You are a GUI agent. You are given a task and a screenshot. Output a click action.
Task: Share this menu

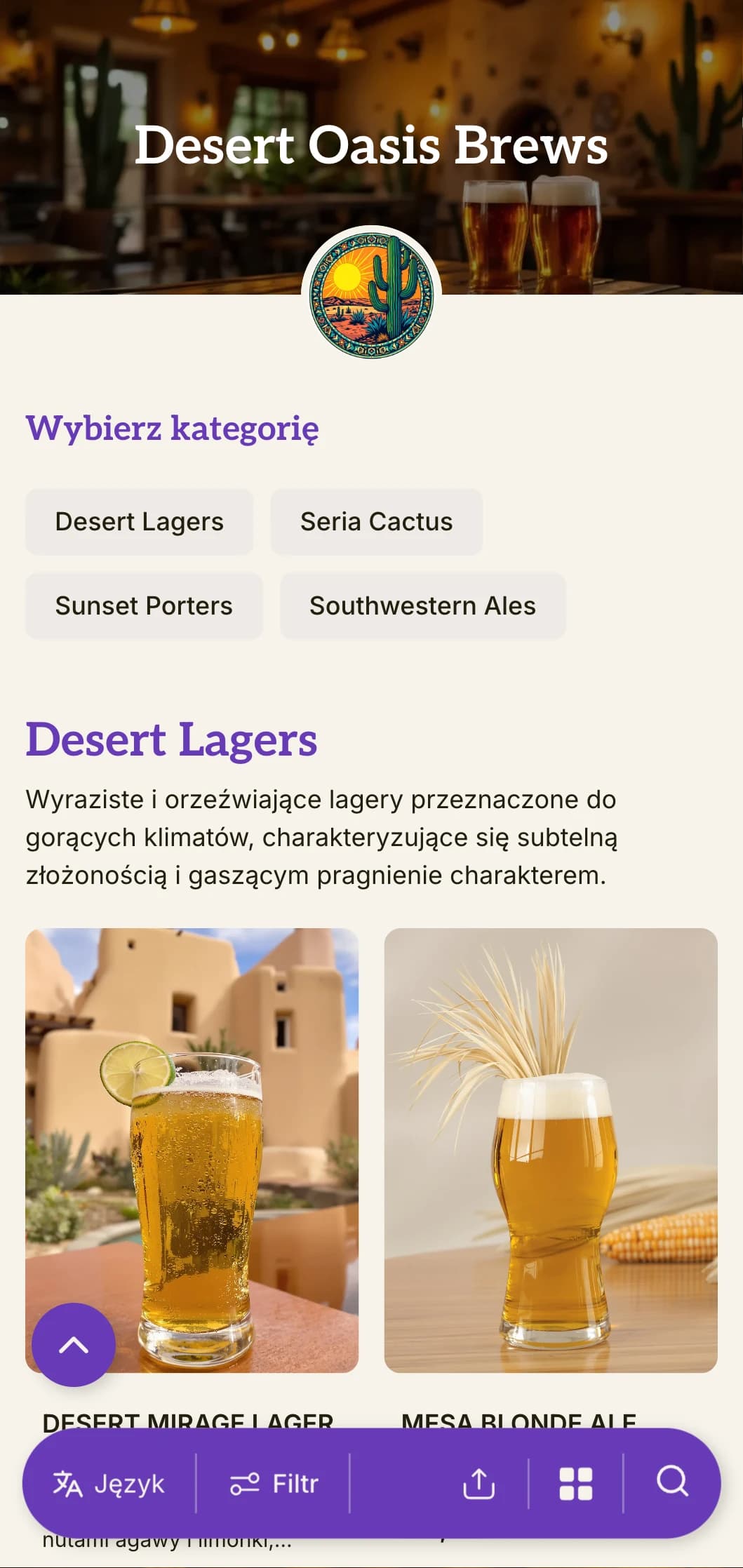tap(479, 1484)
